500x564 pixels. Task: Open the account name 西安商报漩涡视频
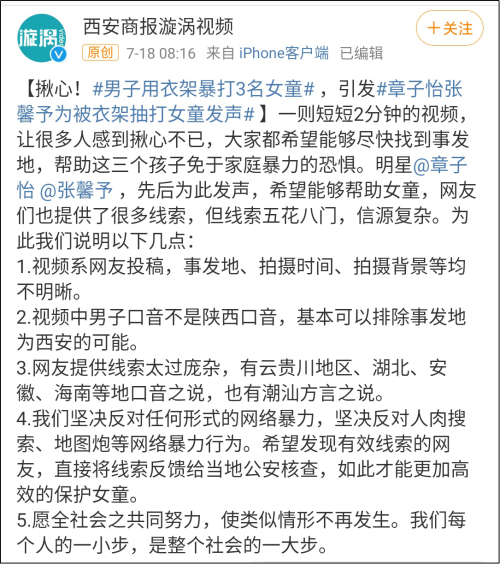(x=158, y=27)
